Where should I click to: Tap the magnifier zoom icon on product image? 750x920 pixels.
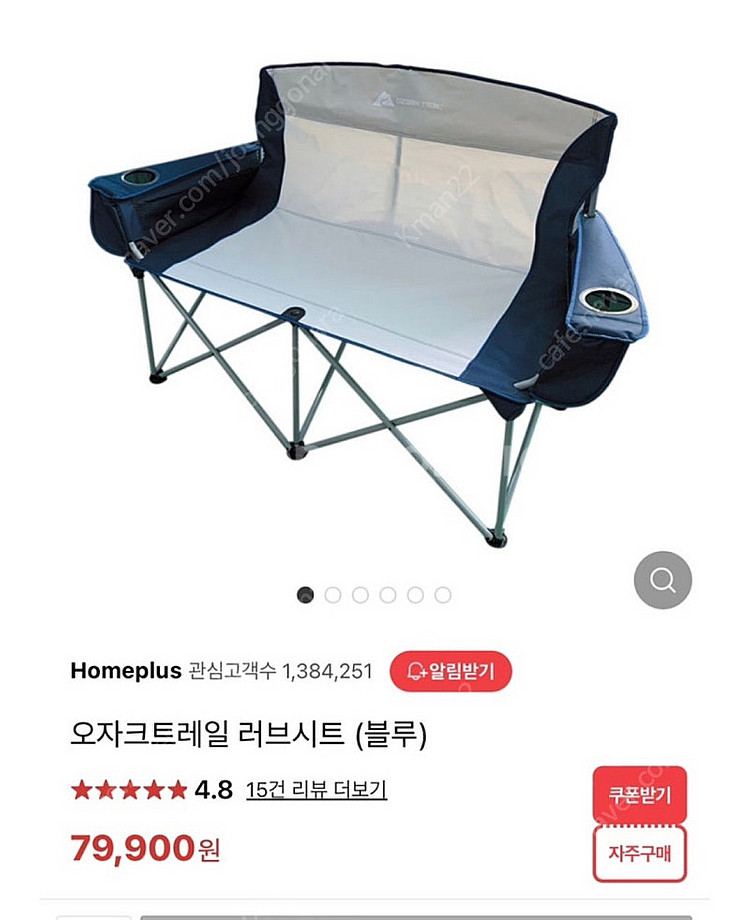pyautogui.click(x=662, y=579)
